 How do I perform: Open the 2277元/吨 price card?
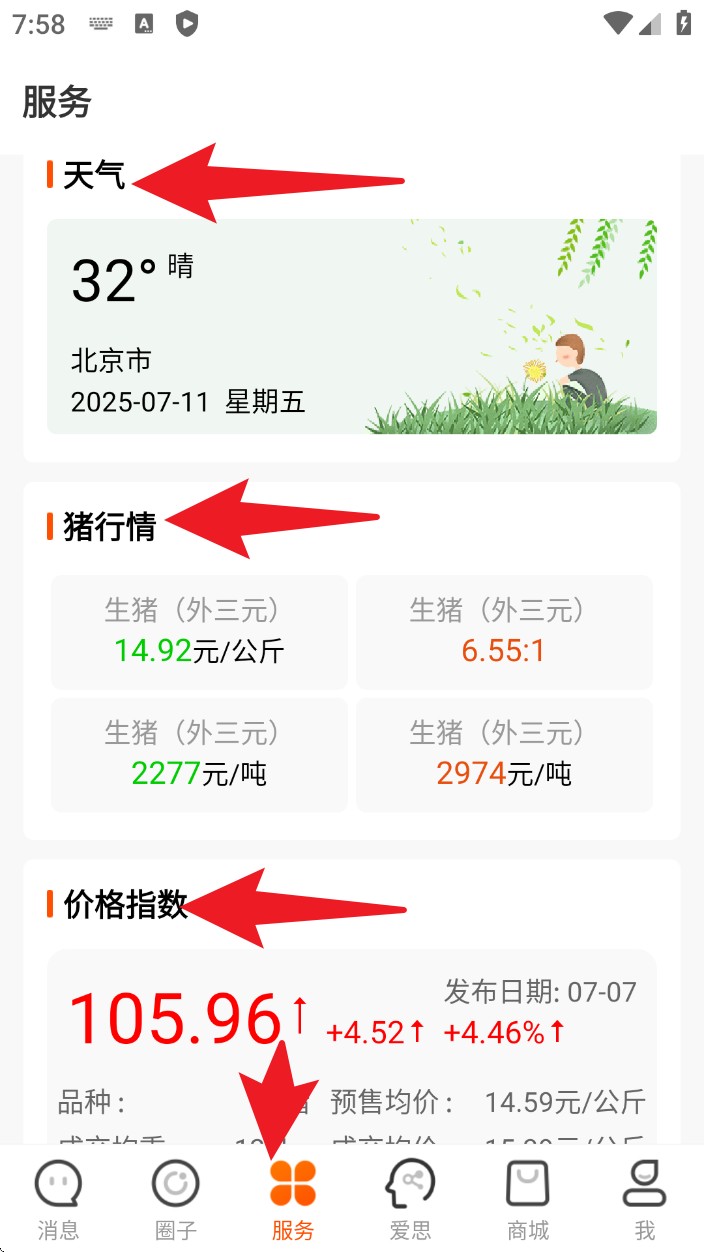point(199,755)
